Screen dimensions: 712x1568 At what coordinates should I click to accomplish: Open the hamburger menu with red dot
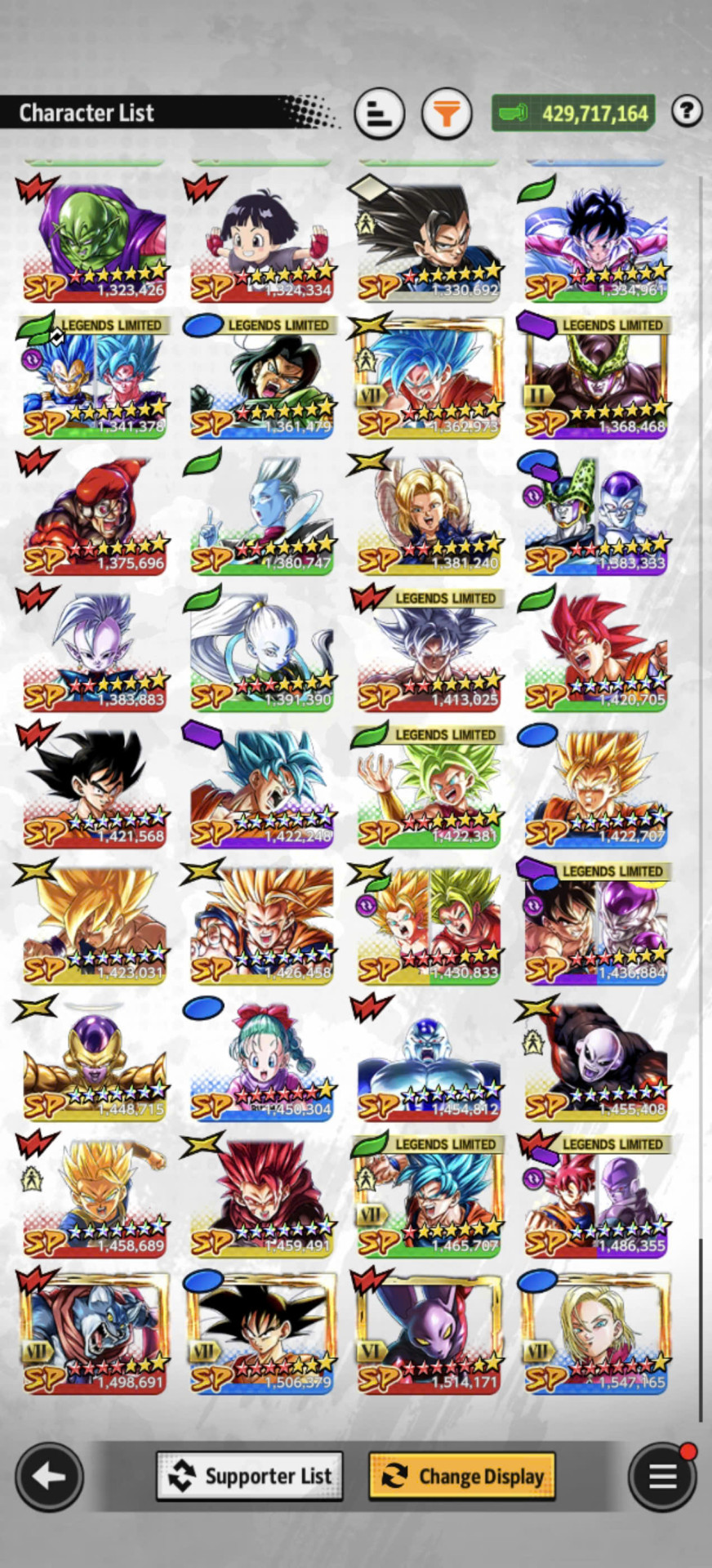coord(662,1477)
